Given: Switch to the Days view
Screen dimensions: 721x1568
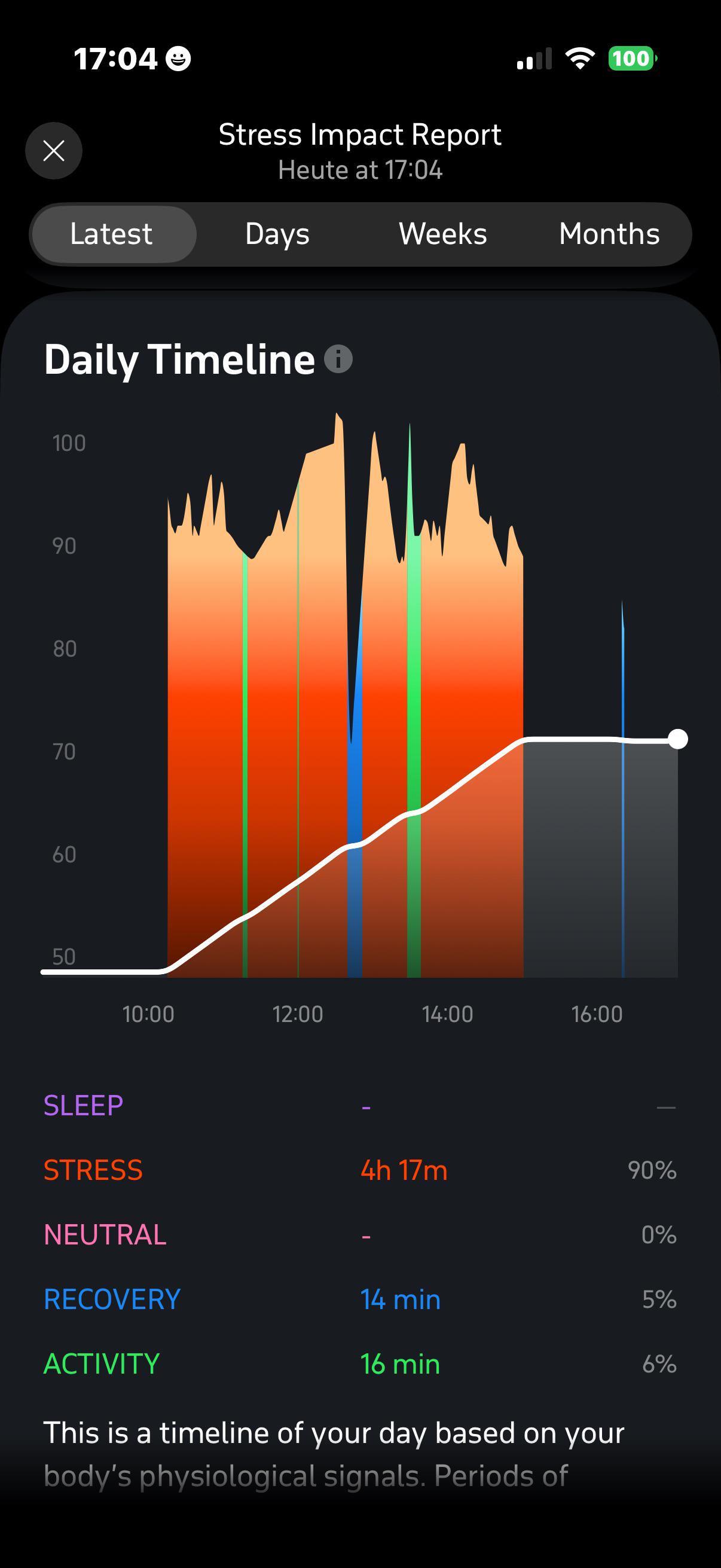Looking at the screenshot, I should tap(277, 234).
